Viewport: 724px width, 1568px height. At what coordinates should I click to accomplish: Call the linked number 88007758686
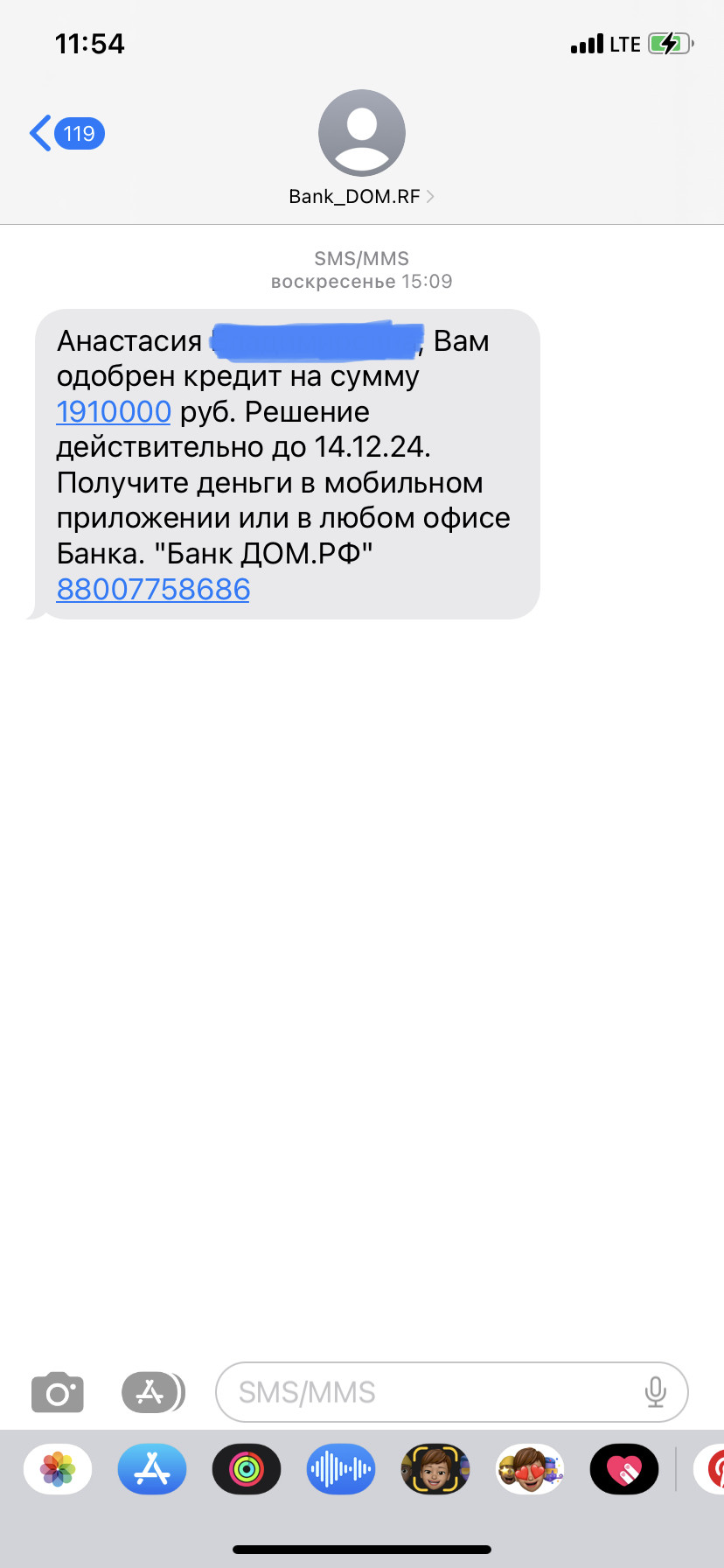(153, 589)
